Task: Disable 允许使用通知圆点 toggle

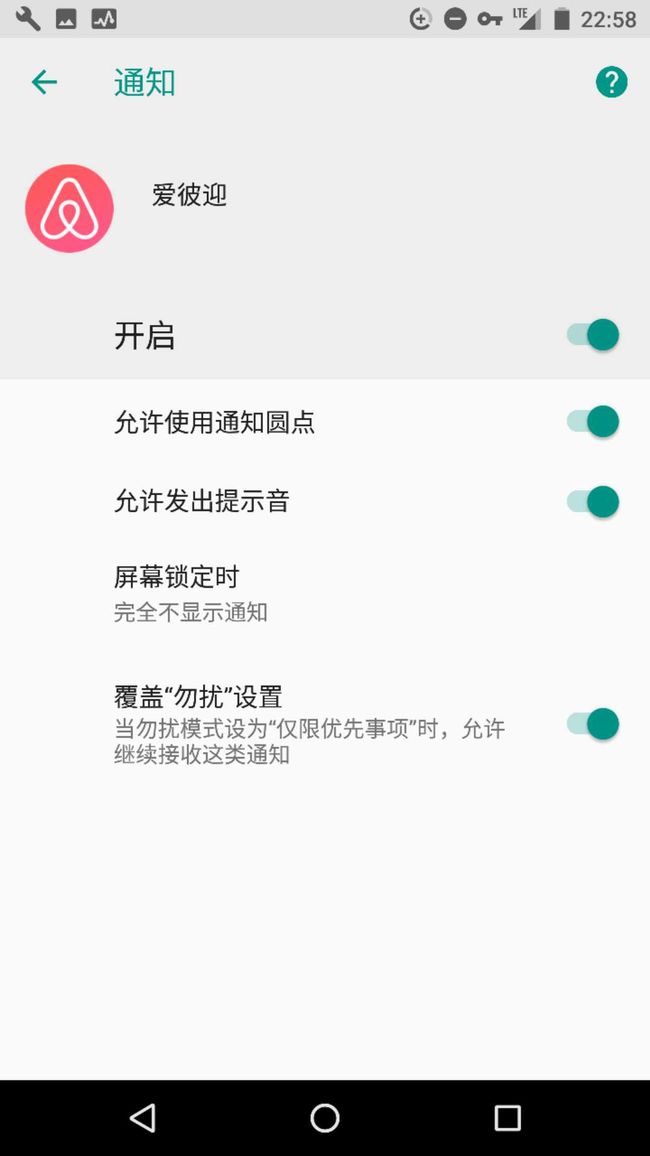Action: 593,422
